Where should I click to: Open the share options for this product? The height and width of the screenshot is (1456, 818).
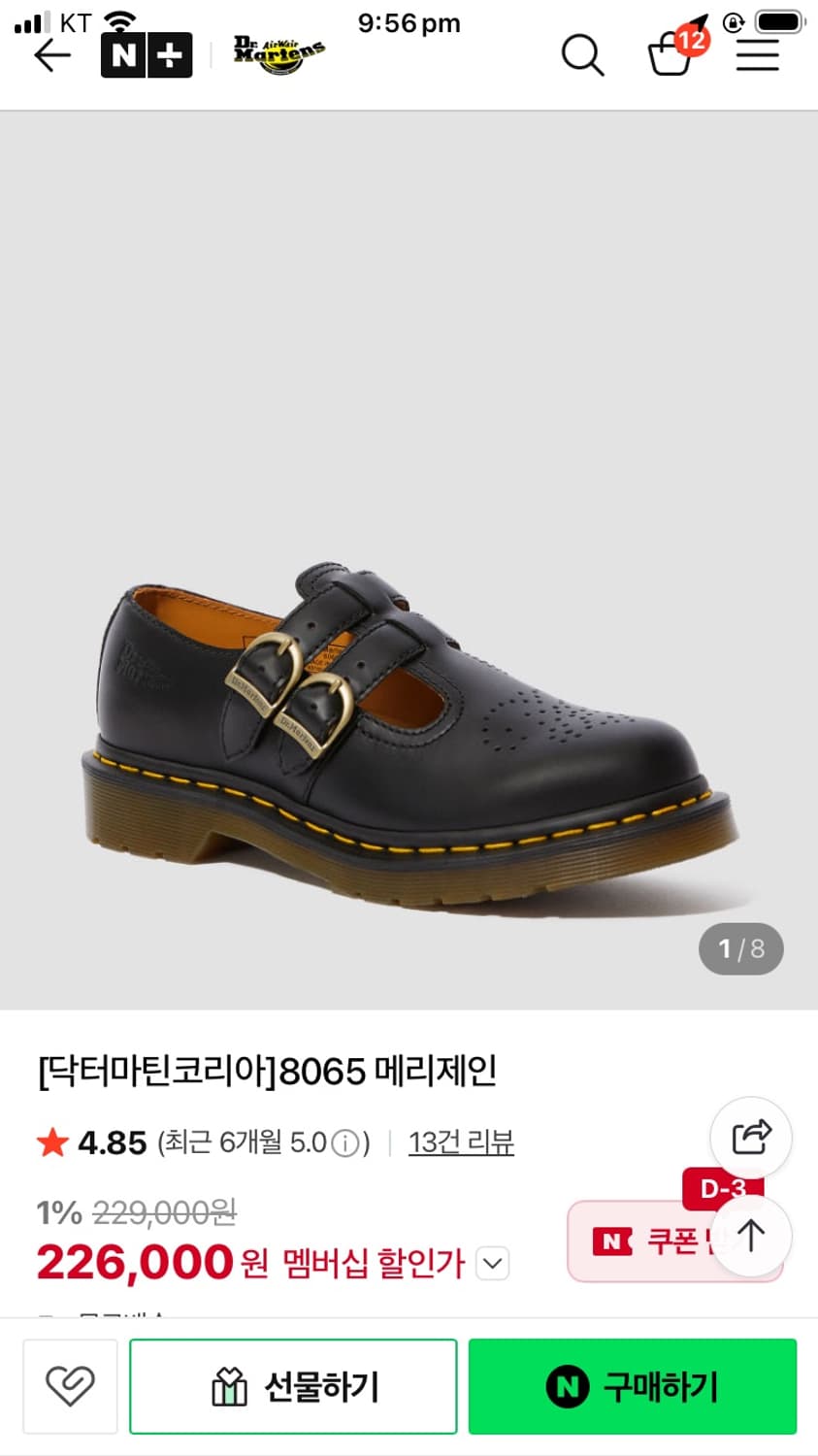[x=751, y=1137]
